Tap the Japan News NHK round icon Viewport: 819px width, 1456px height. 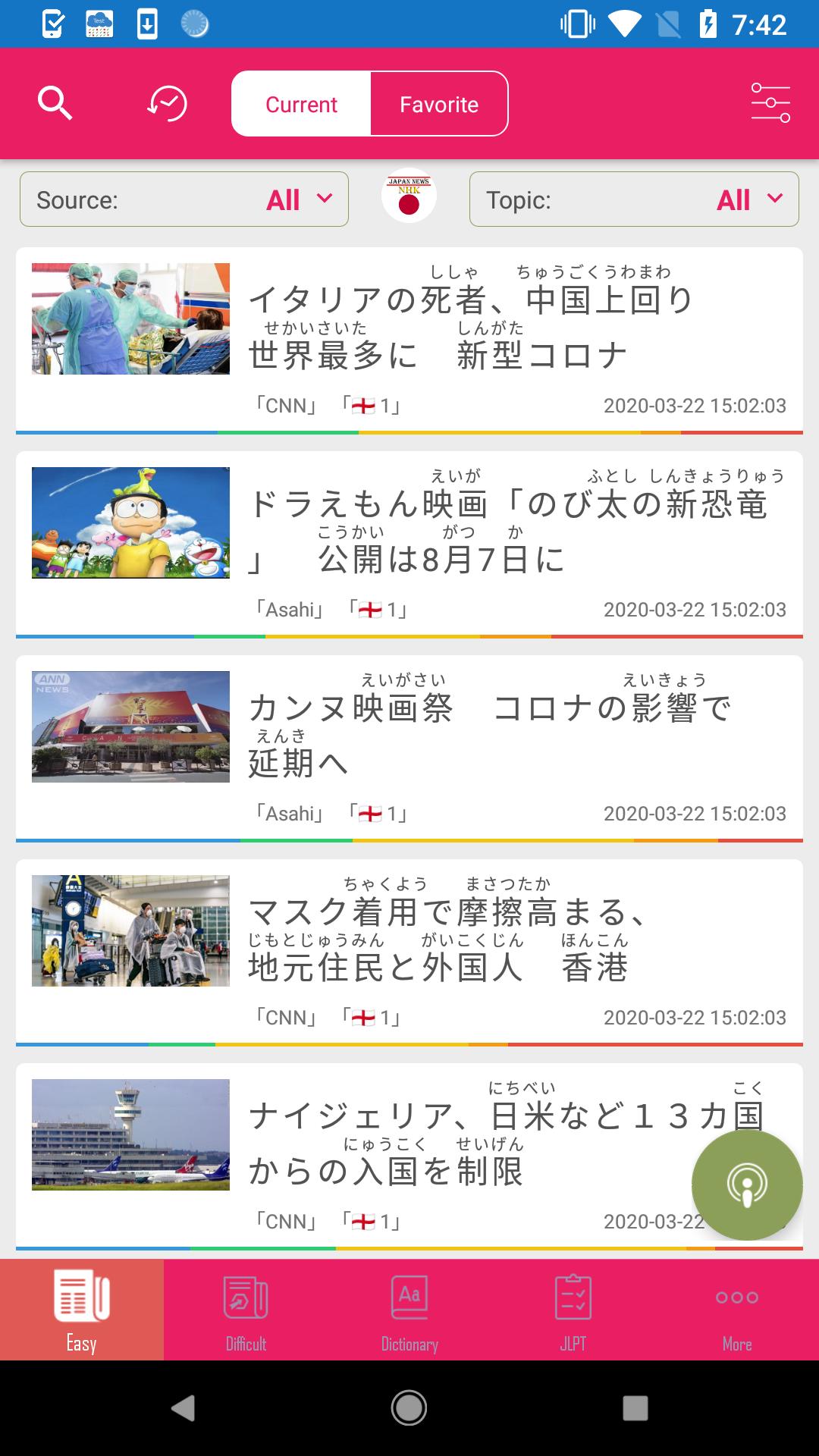coord(409,196)
